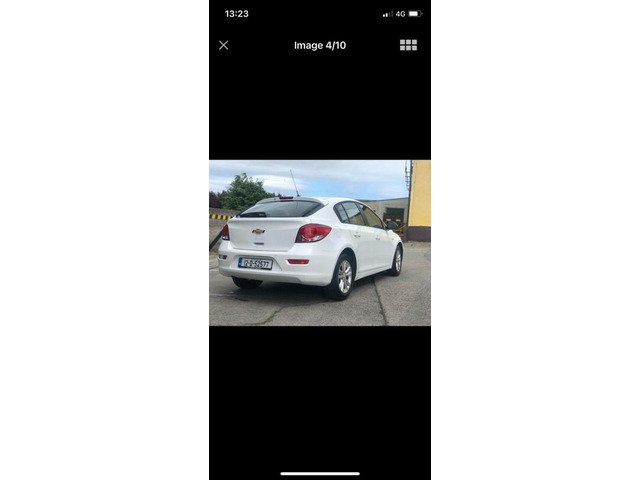Open the image grid view
Image resolution: width=640 pixels, height=480 pixels.
pos(408,45)
